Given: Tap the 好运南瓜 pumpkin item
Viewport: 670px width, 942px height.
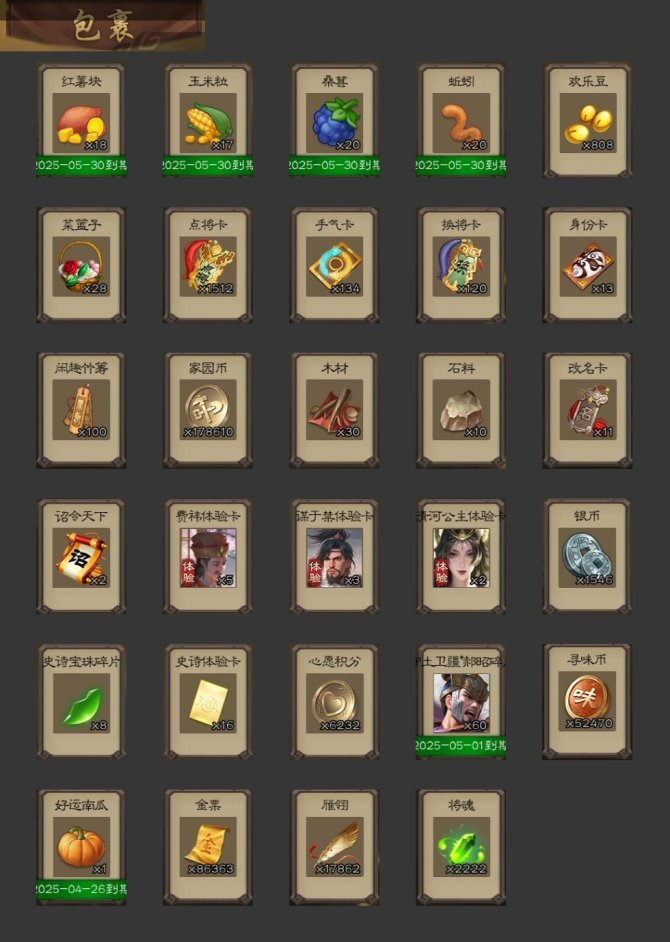Looking at the screenshot, I should point(81,846).
